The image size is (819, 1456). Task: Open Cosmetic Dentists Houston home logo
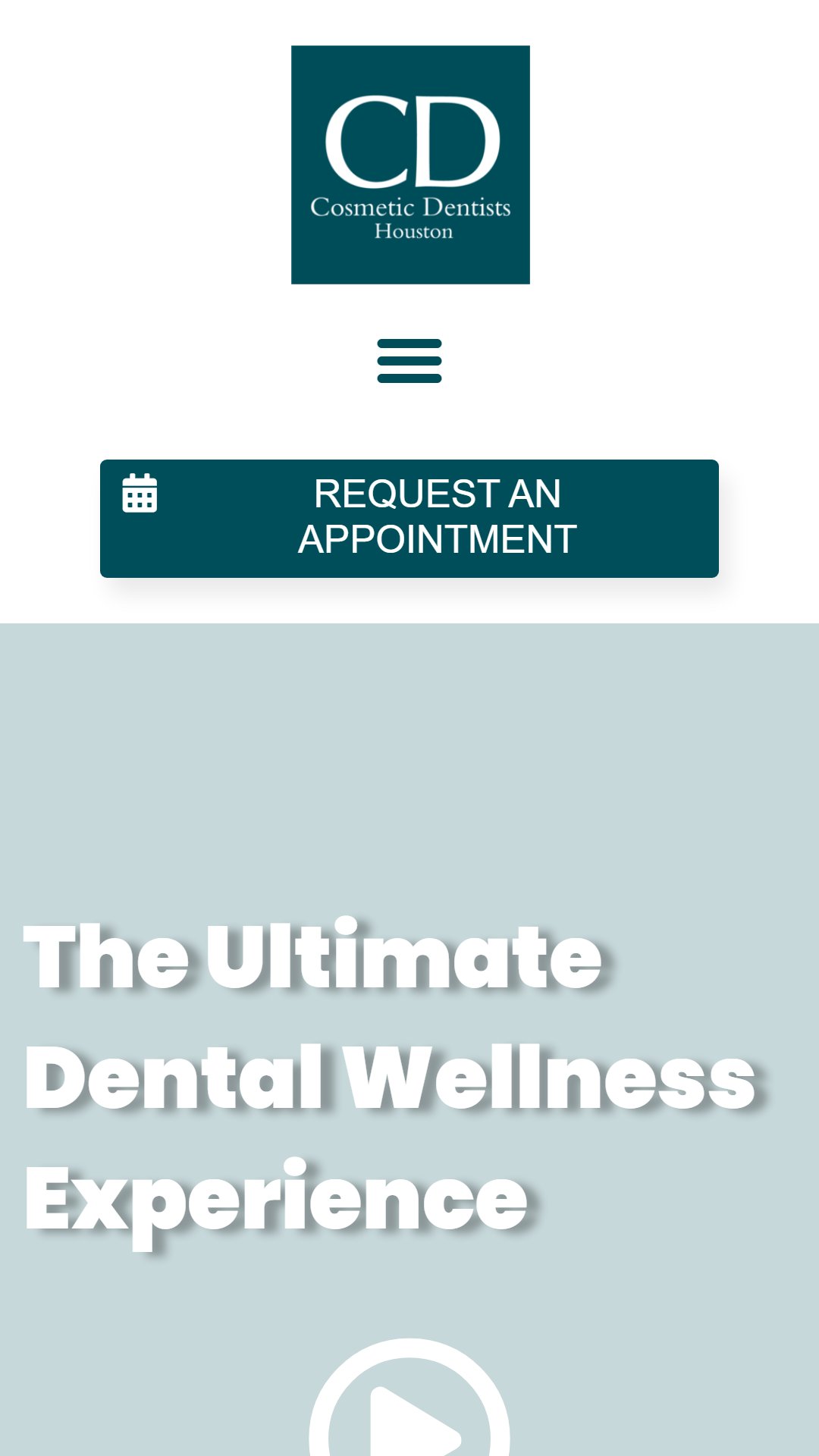coord(410,165)
